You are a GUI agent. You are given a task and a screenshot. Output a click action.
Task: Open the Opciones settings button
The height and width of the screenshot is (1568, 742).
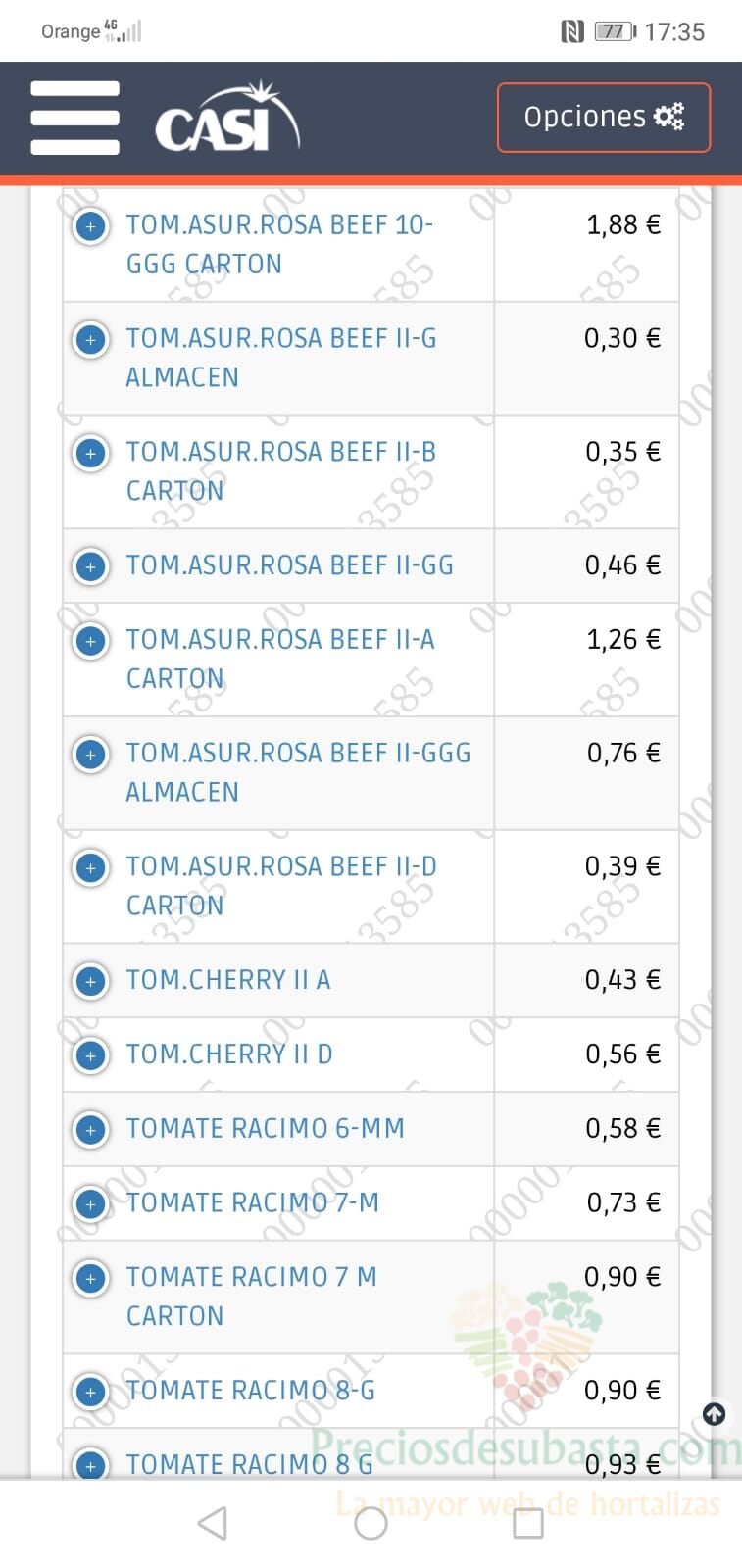click(x=604, y=118)
